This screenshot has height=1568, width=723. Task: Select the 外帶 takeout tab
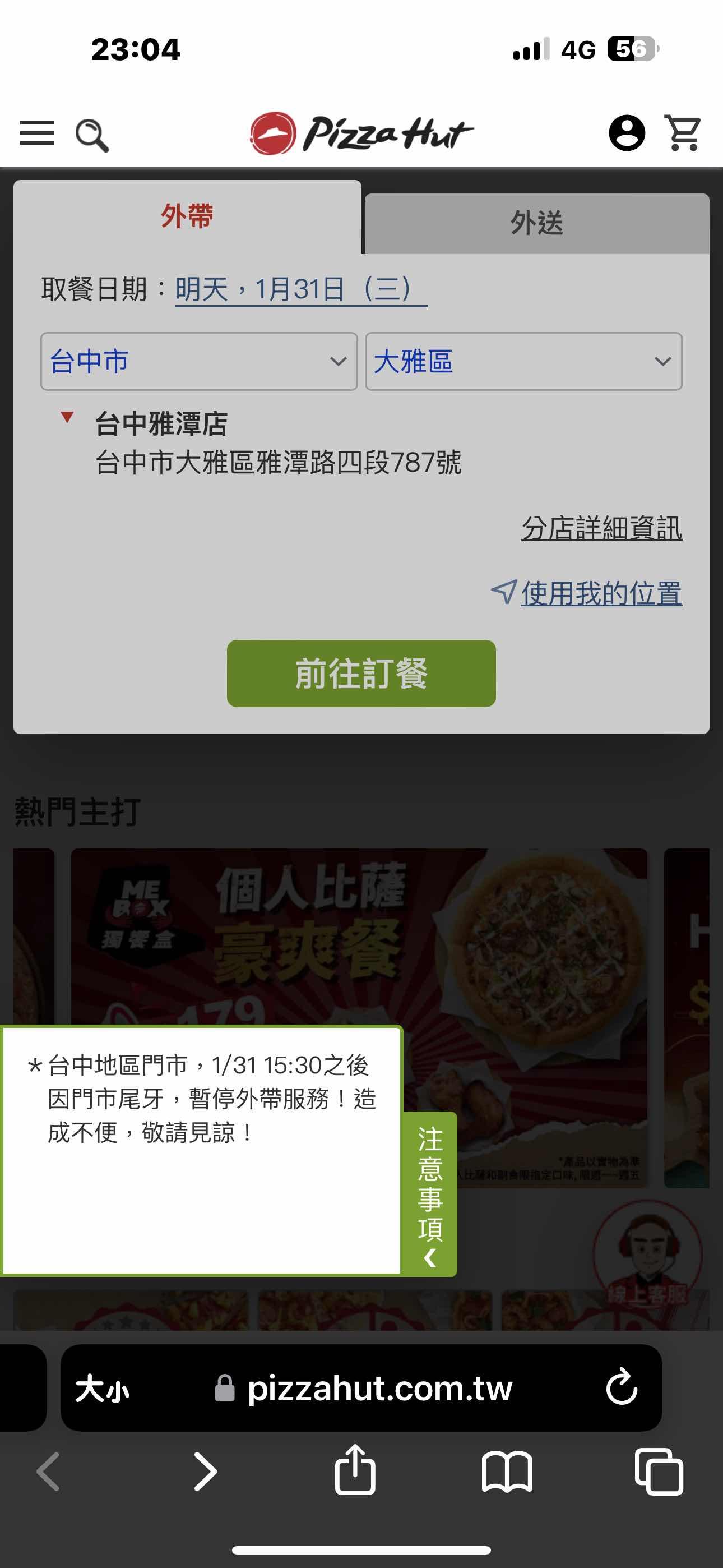(x=187, y=216)
